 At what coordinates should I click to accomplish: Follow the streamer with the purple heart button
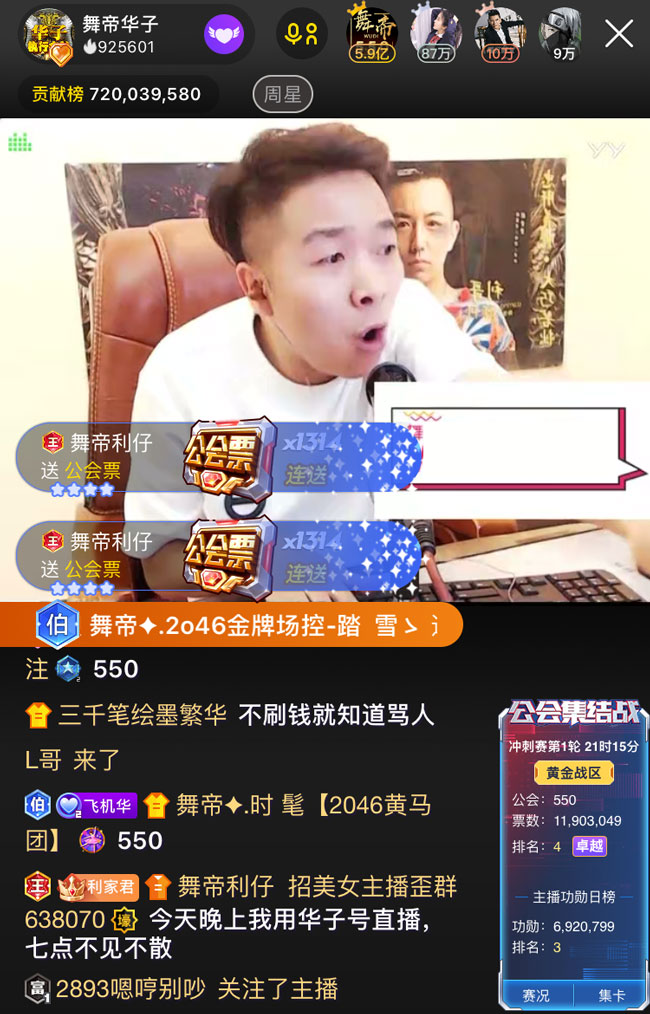pyautogui.click(x=224, y=35)
